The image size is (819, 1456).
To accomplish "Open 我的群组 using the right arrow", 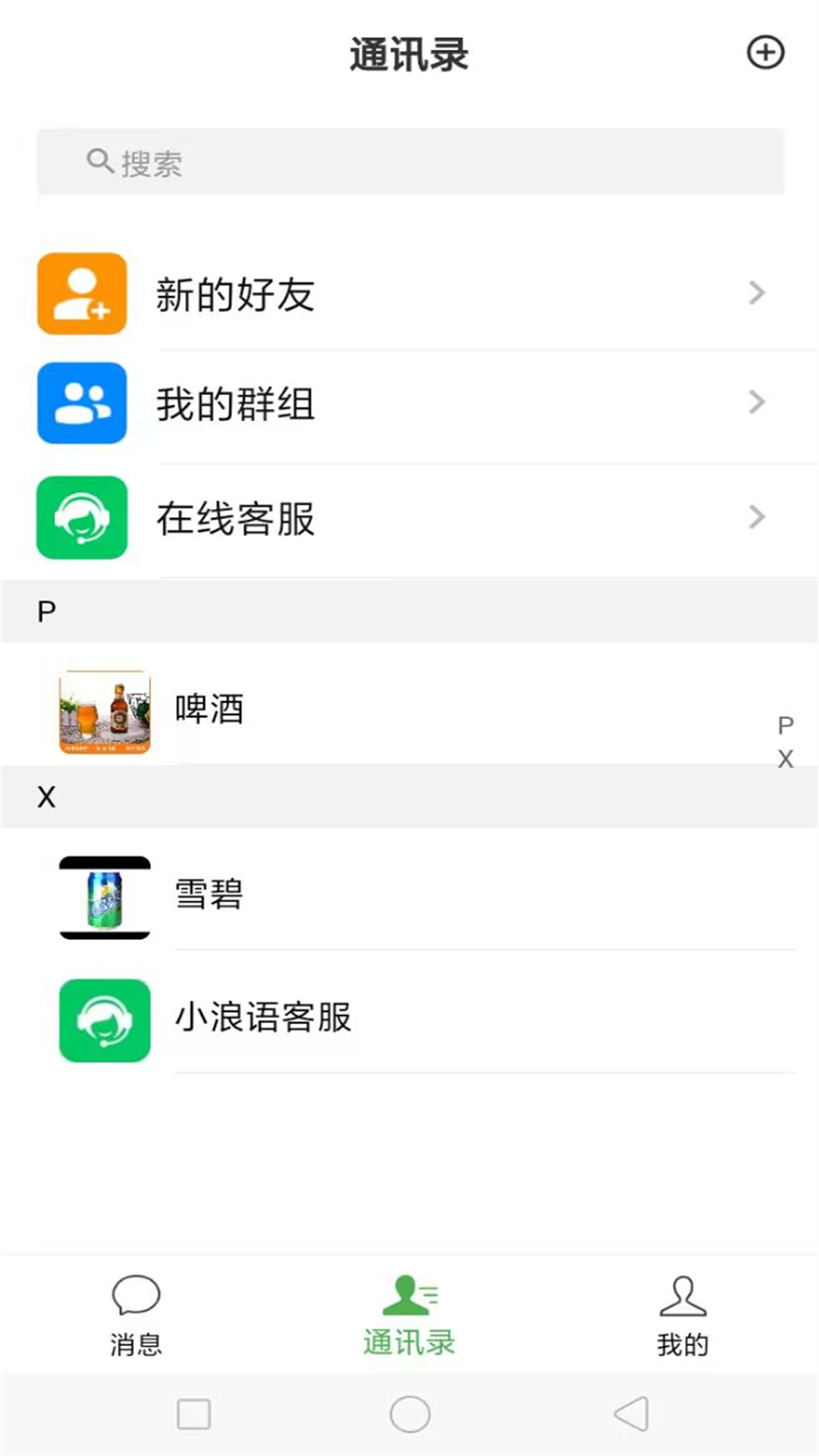I will point(755,402).
